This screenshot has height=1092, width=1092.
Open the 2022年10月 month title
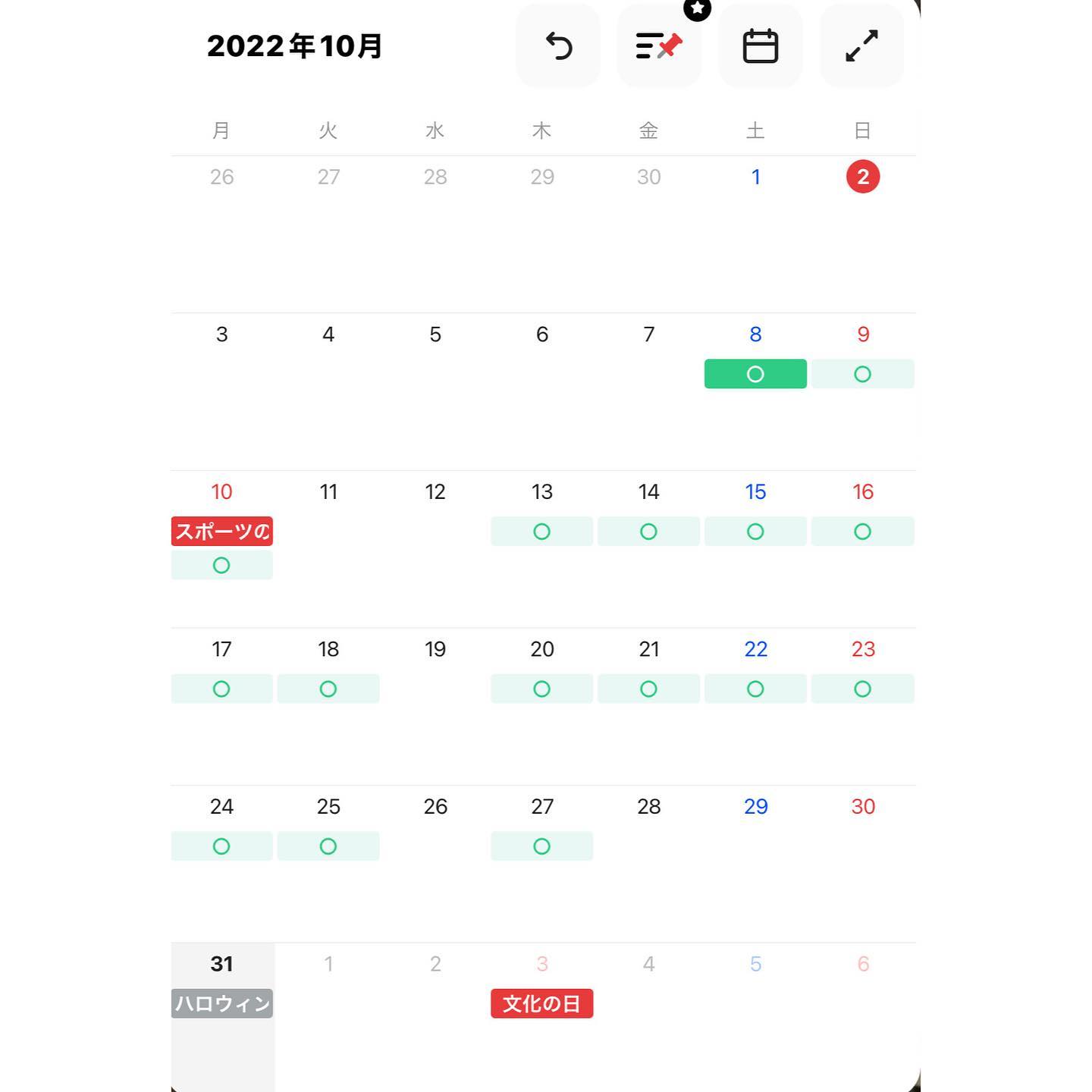(294, 46)
